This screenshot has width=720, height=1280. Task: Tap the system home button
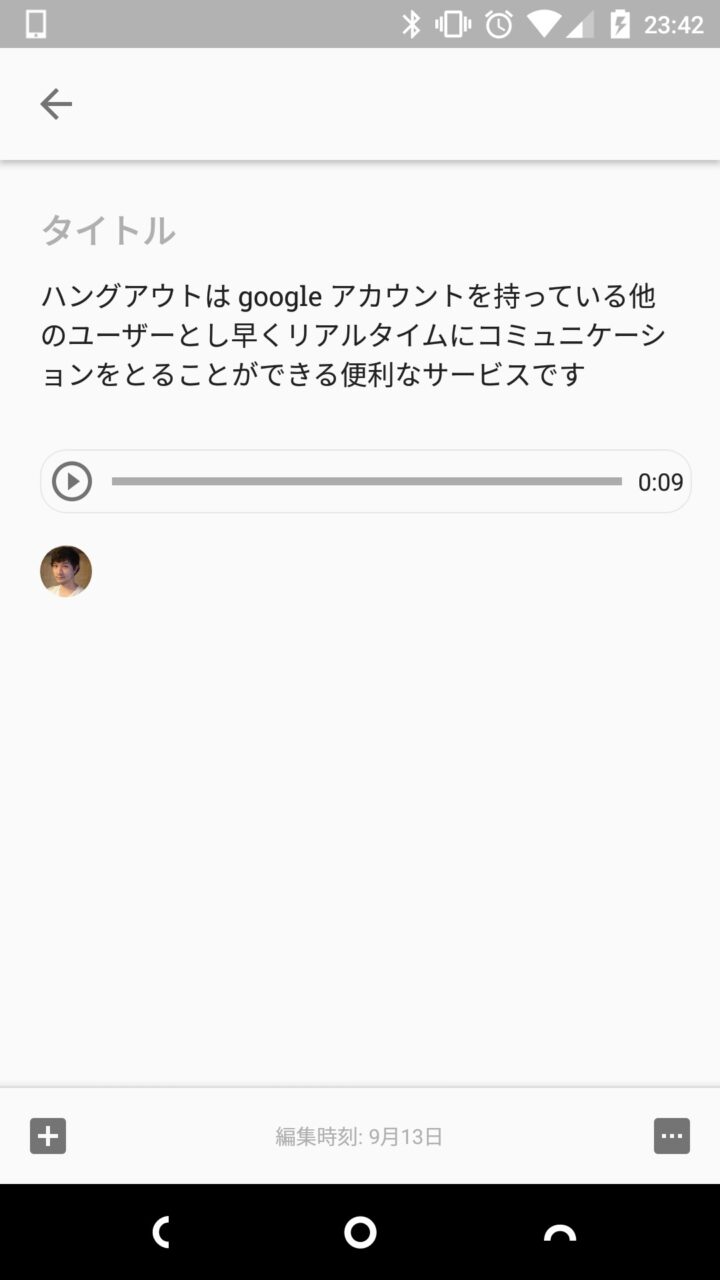click(x=360, y=1232)
